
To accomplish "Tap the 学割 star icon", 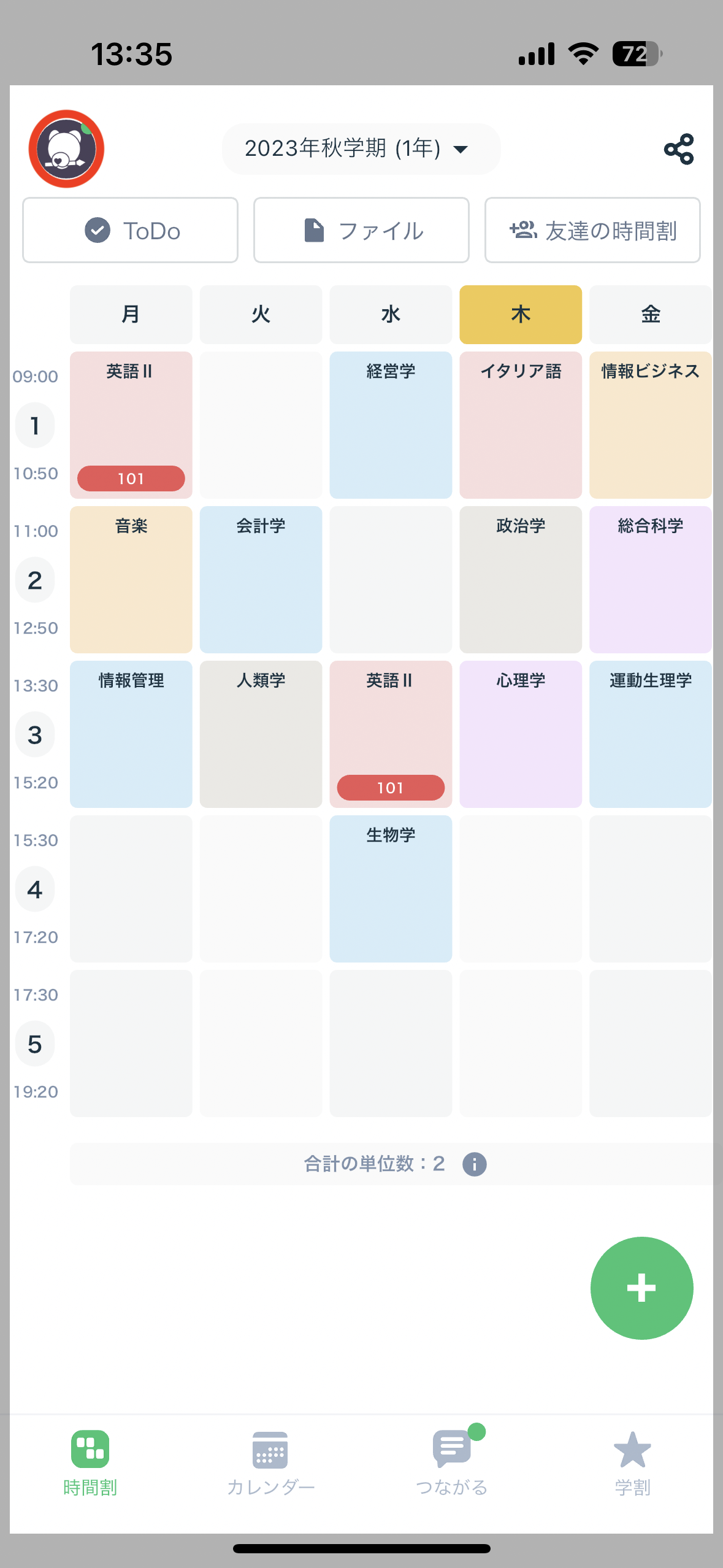I will tap(633, 1448).
